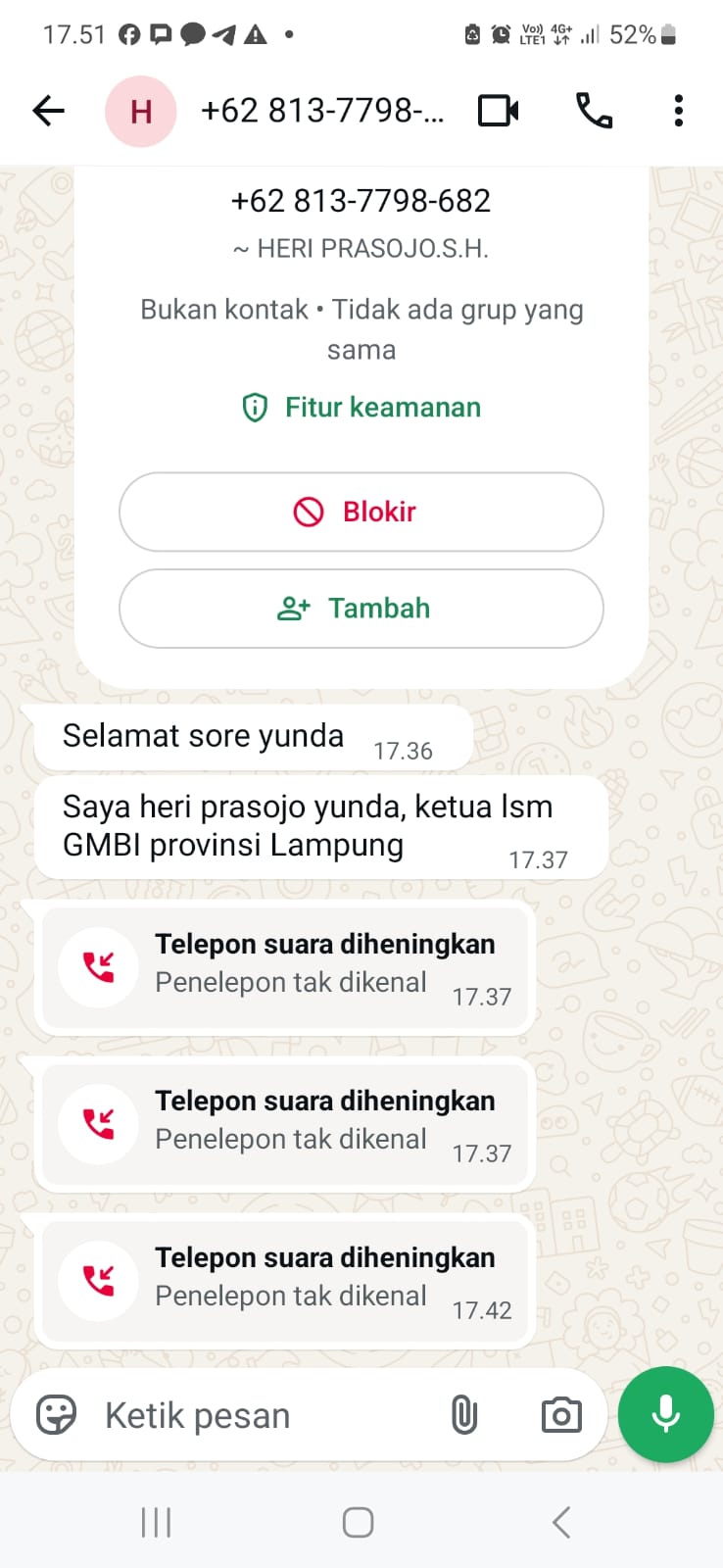Open contact info from the H avatar
Screen dimensions: 723x1568
coord(140,112)
